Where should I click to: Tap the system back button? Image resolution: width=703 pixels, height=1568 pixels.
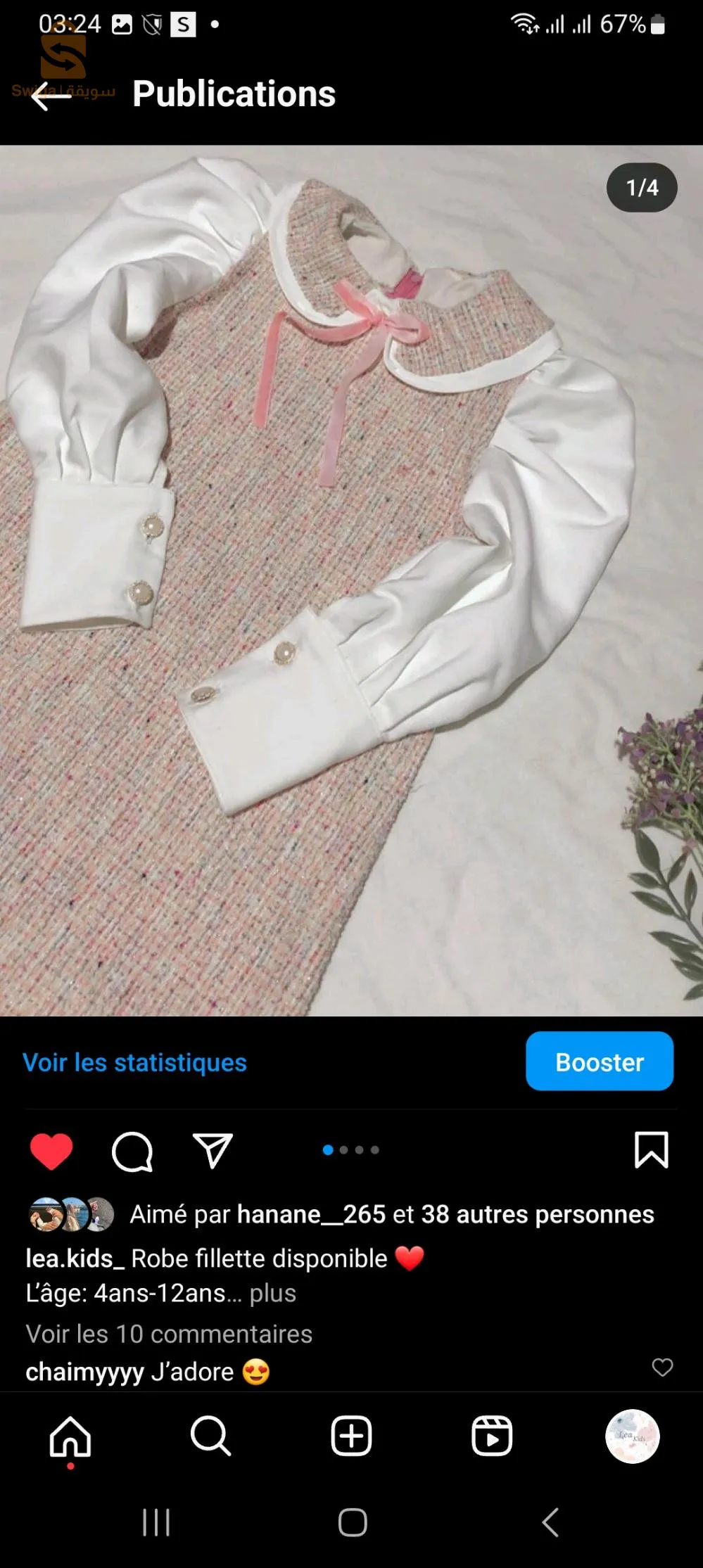click(550, 1522)
